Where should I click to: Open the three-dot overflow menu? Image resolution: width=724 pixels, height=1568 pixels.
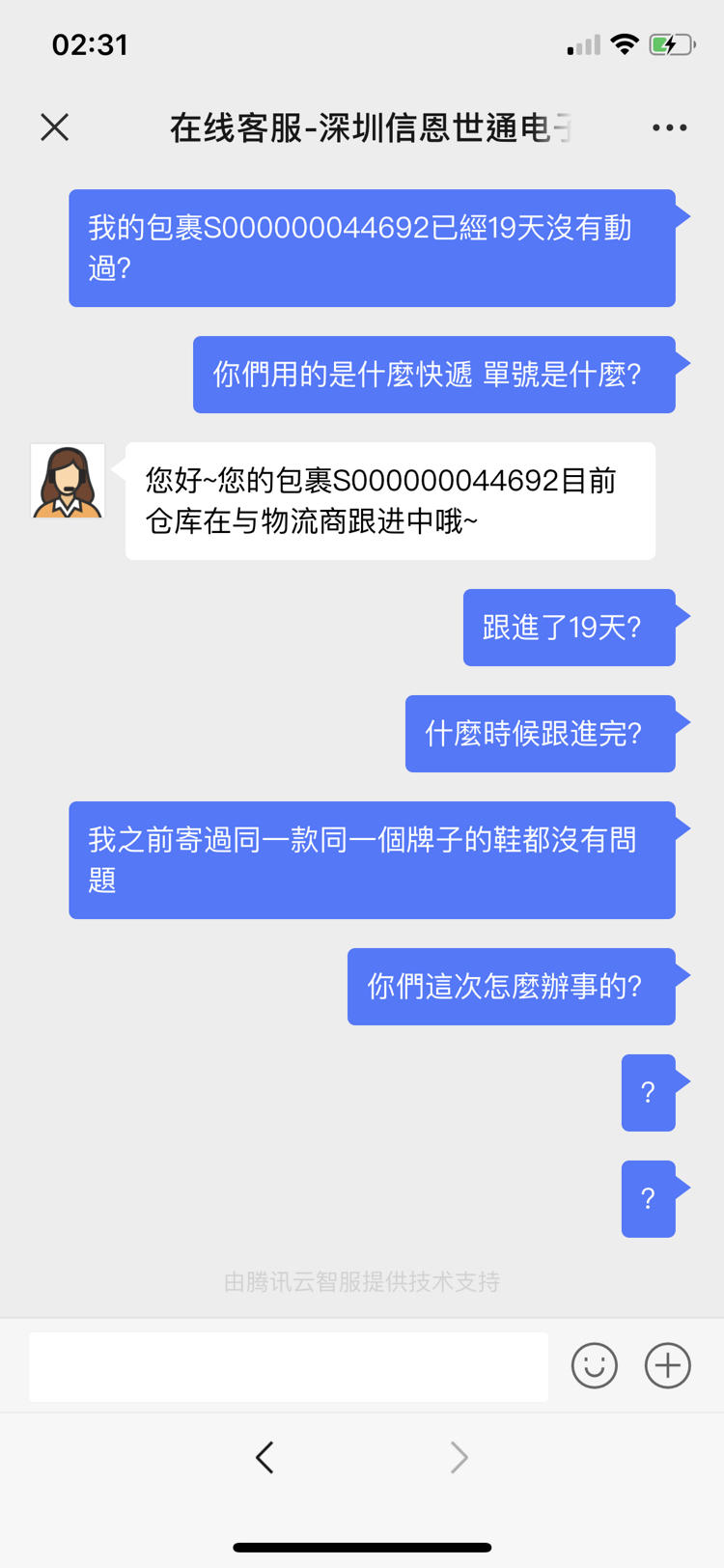point(669,127)
